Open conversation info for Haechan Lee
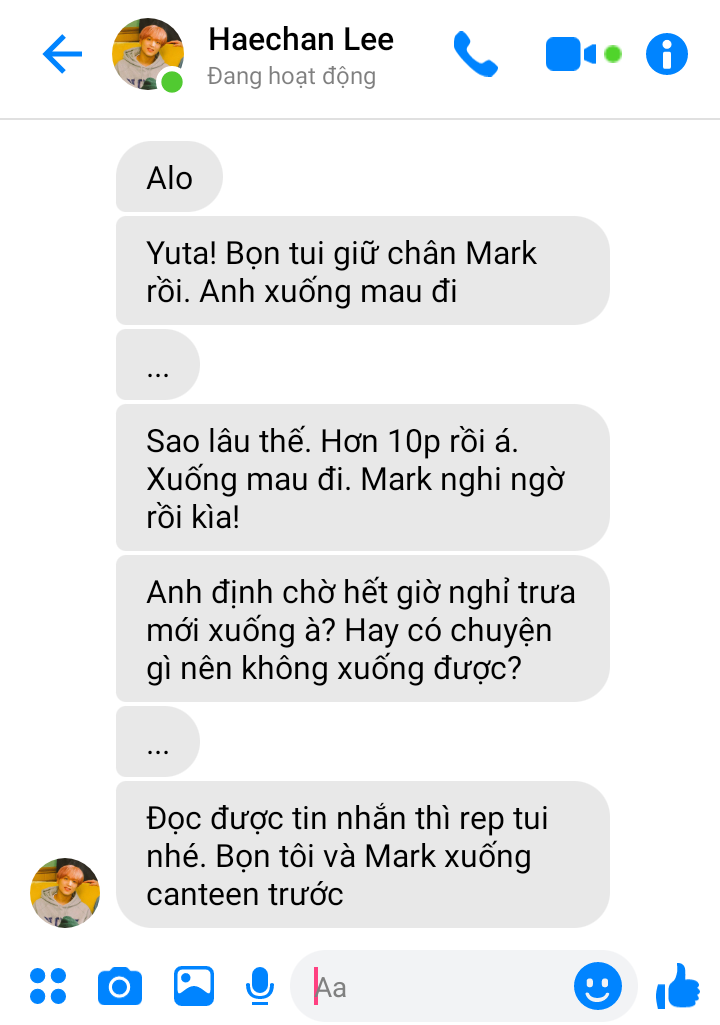Screen dimensions: 720x1025 (667, 54)
